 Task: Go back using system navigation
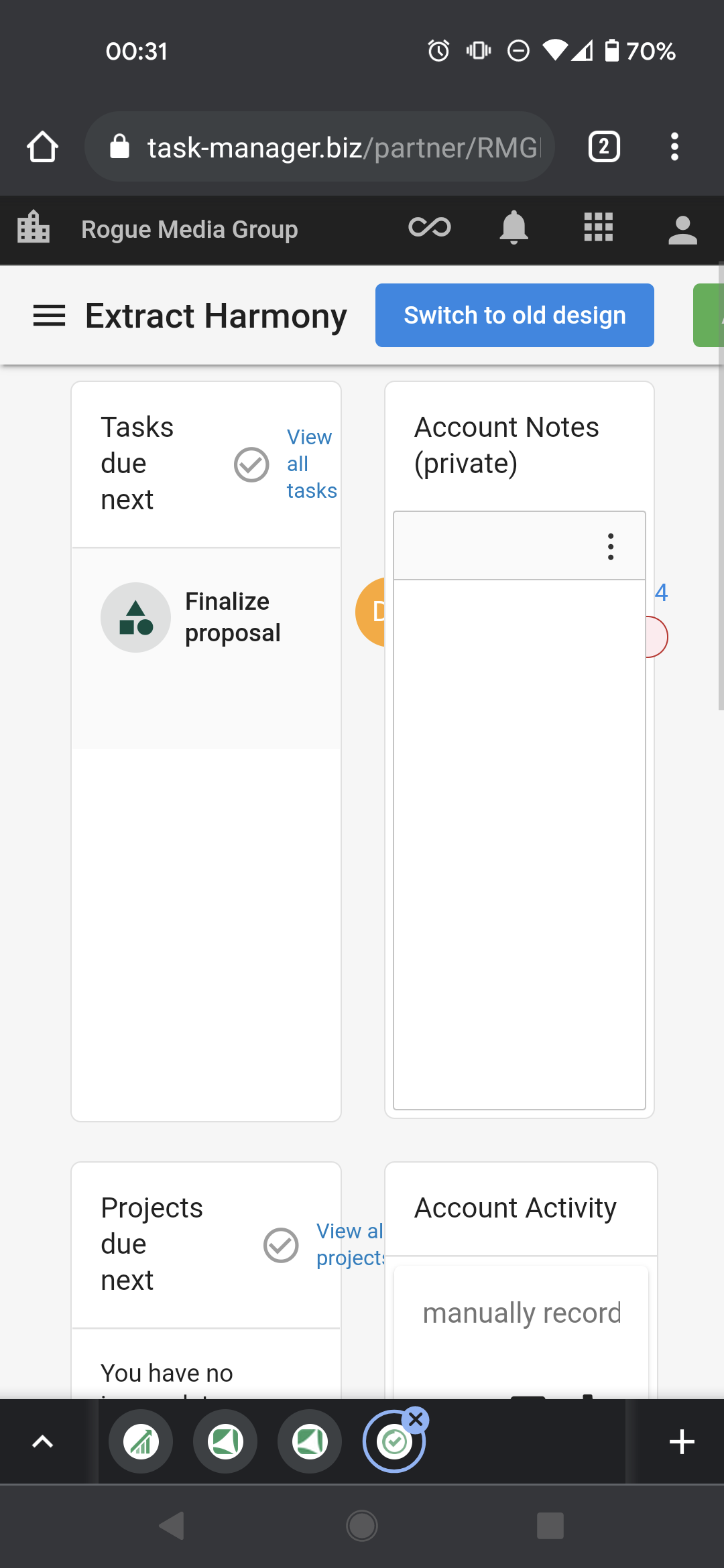pos(172,1526)
